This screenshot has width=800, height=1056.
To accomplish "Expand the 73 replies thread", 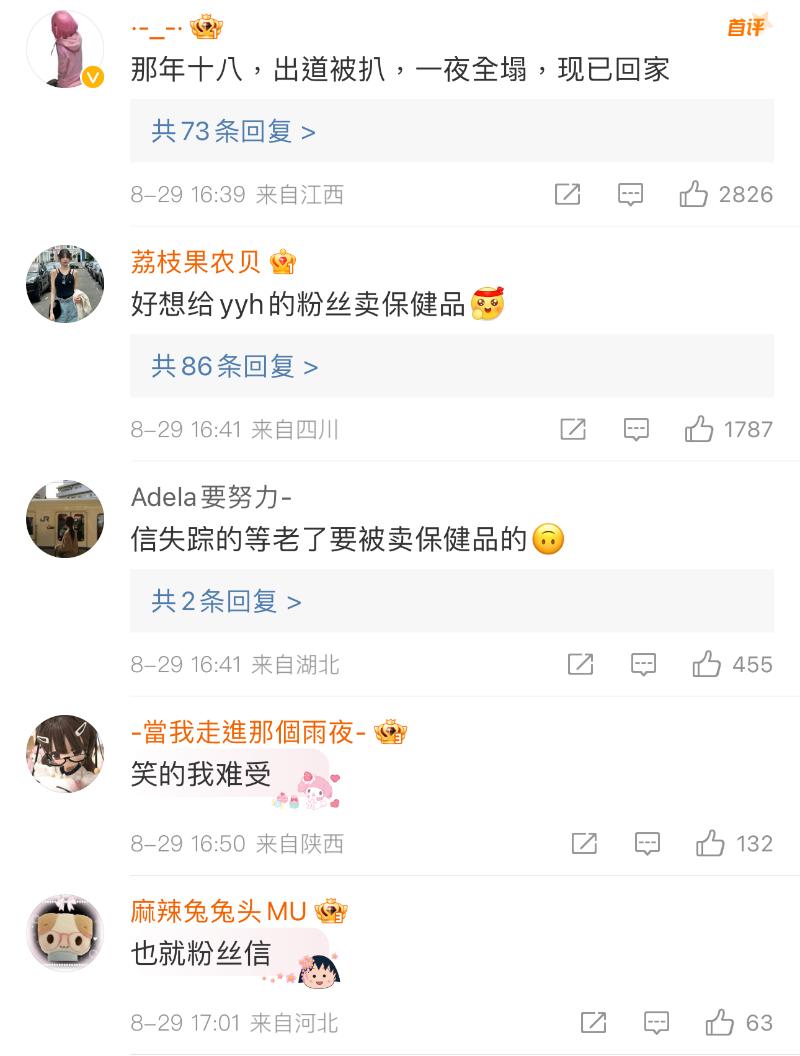I will 233,131.
